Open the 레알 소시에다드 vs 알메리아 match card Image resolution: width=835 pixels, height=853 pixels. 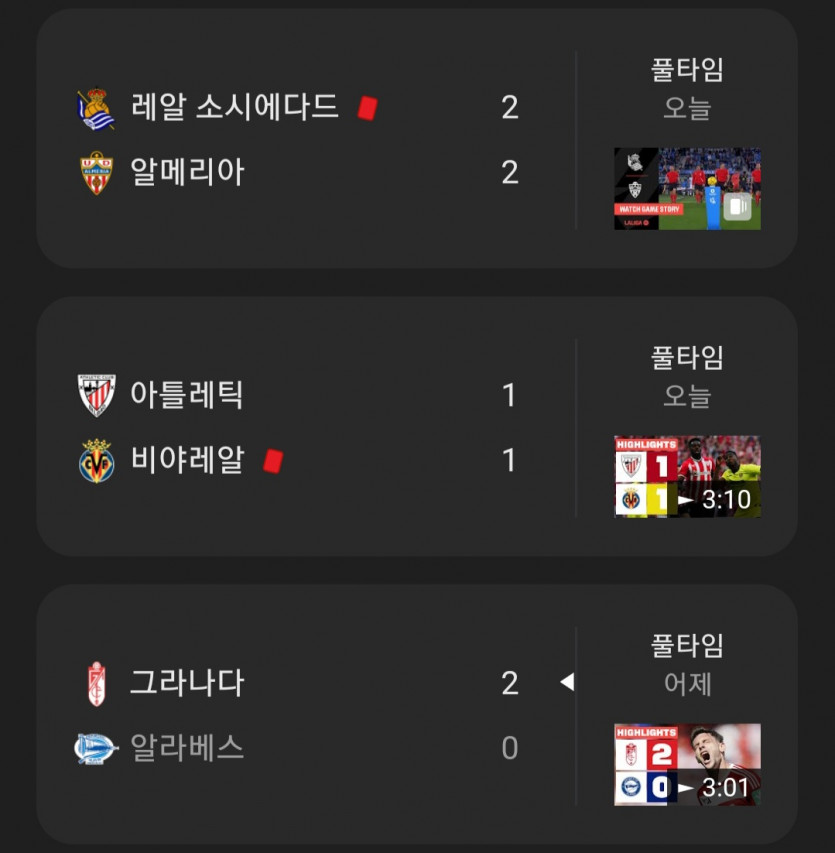coord(300,140)
